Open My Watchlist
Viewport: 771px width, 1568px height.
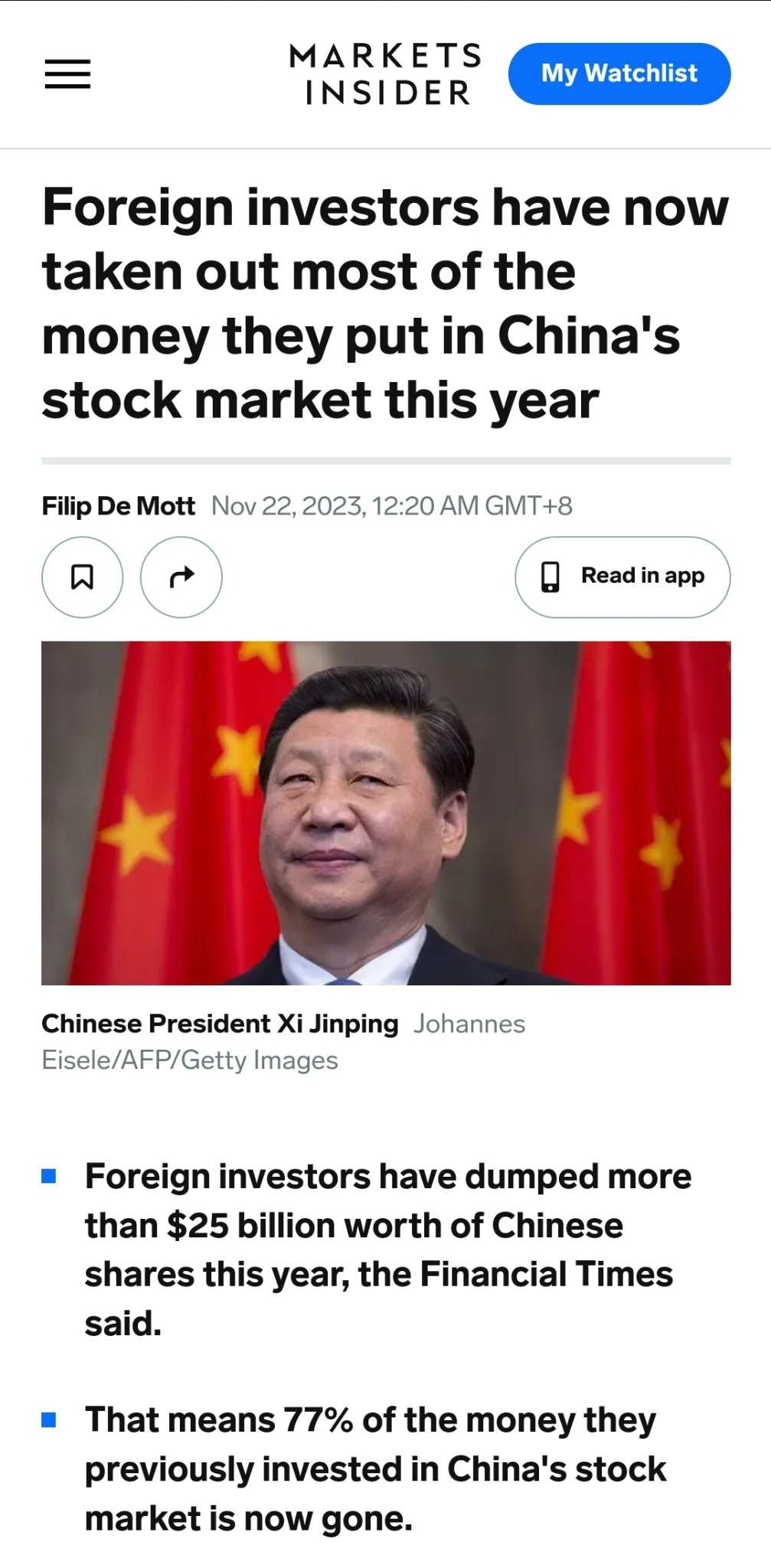point(619,73)
